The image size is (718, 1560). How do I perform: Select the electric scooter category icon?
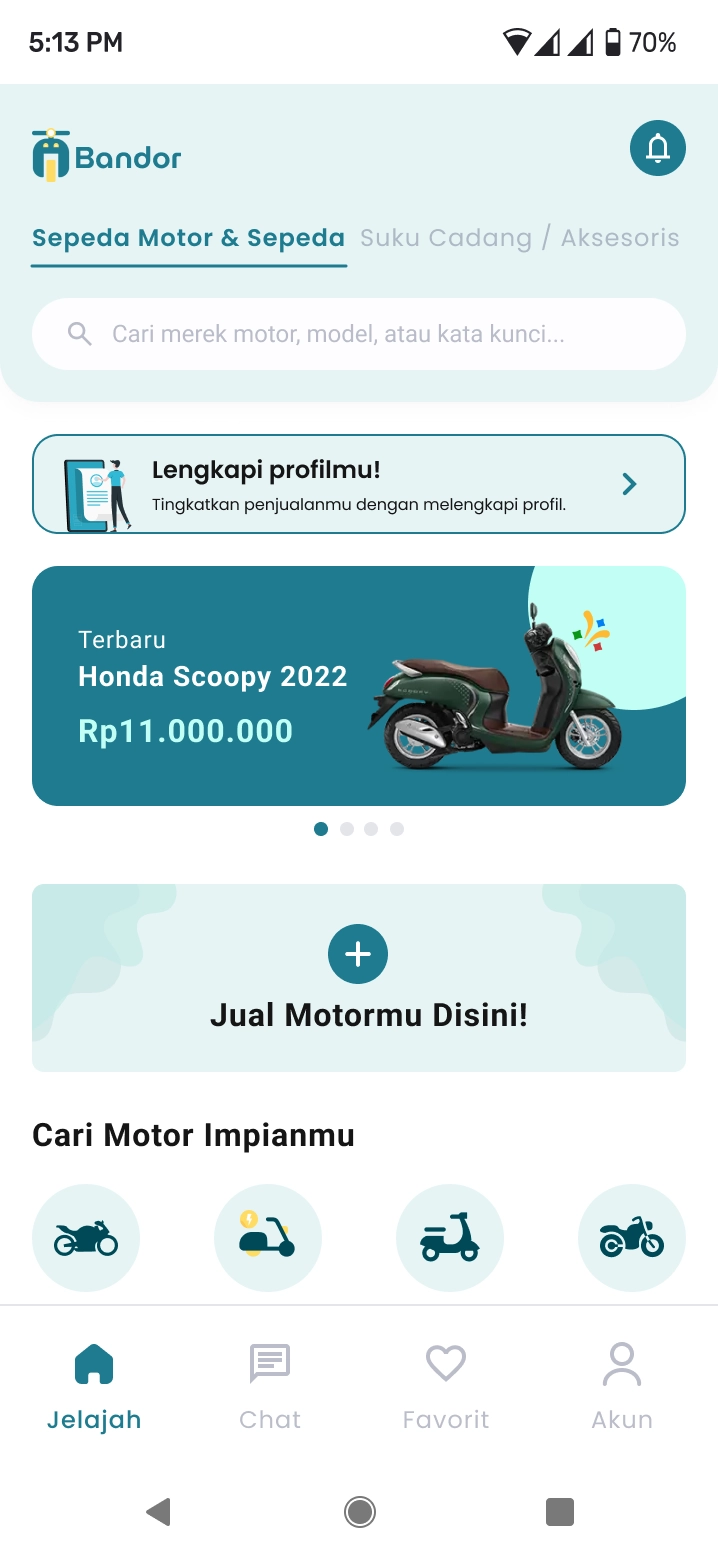point(268,1238)
